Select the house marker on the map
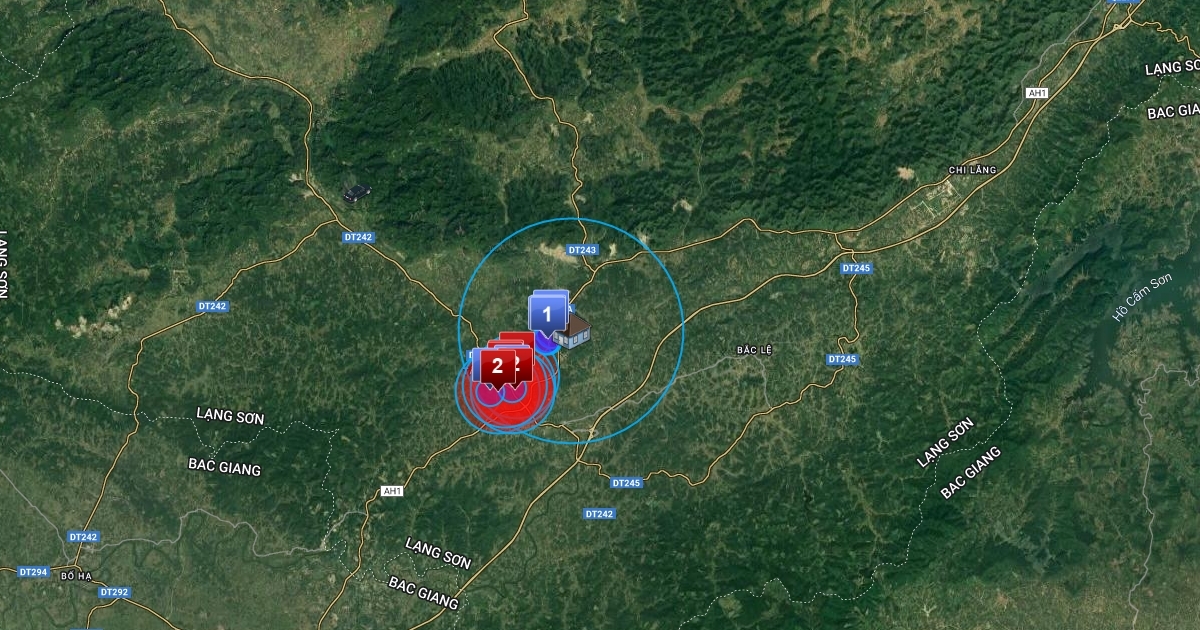This screenshot has width=1200, height=630. point(573,331)
